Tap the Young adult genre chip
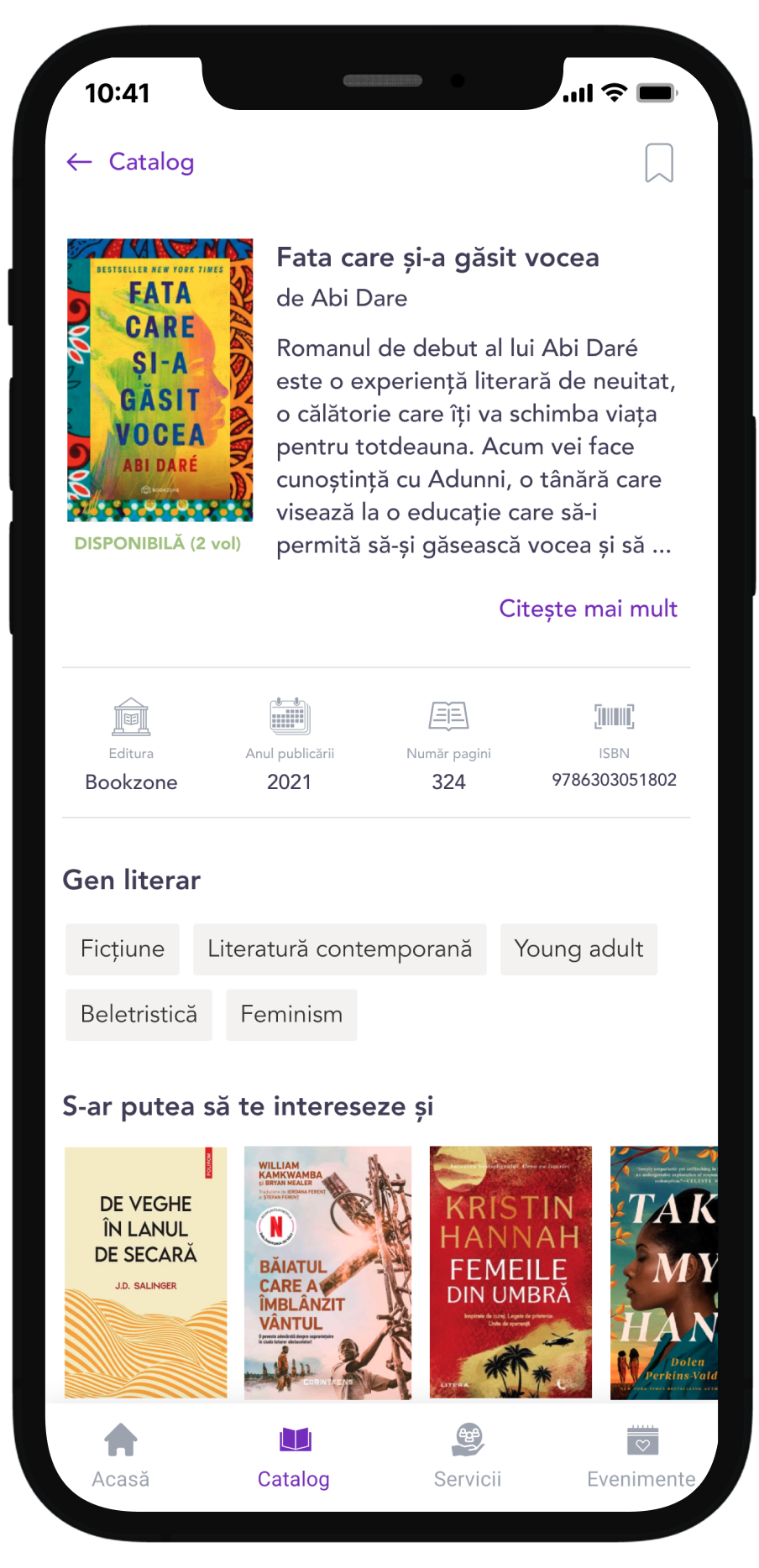 pos(578,949)
